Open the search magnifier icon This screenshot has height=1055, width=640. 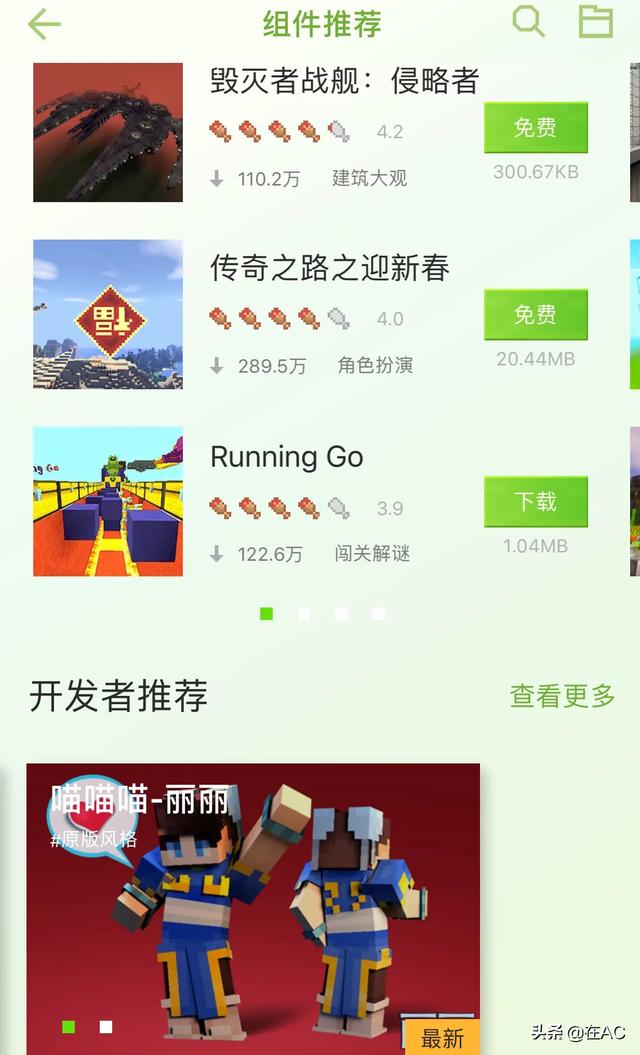tap(528, 21)
